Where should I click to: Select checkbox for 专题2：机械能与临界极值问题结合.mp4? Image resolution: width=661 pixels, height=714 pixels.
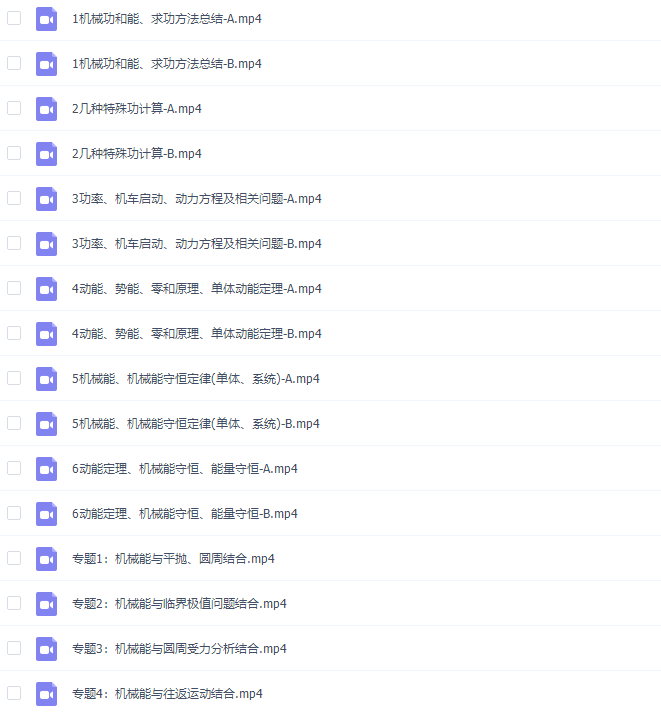click(14, 603)
